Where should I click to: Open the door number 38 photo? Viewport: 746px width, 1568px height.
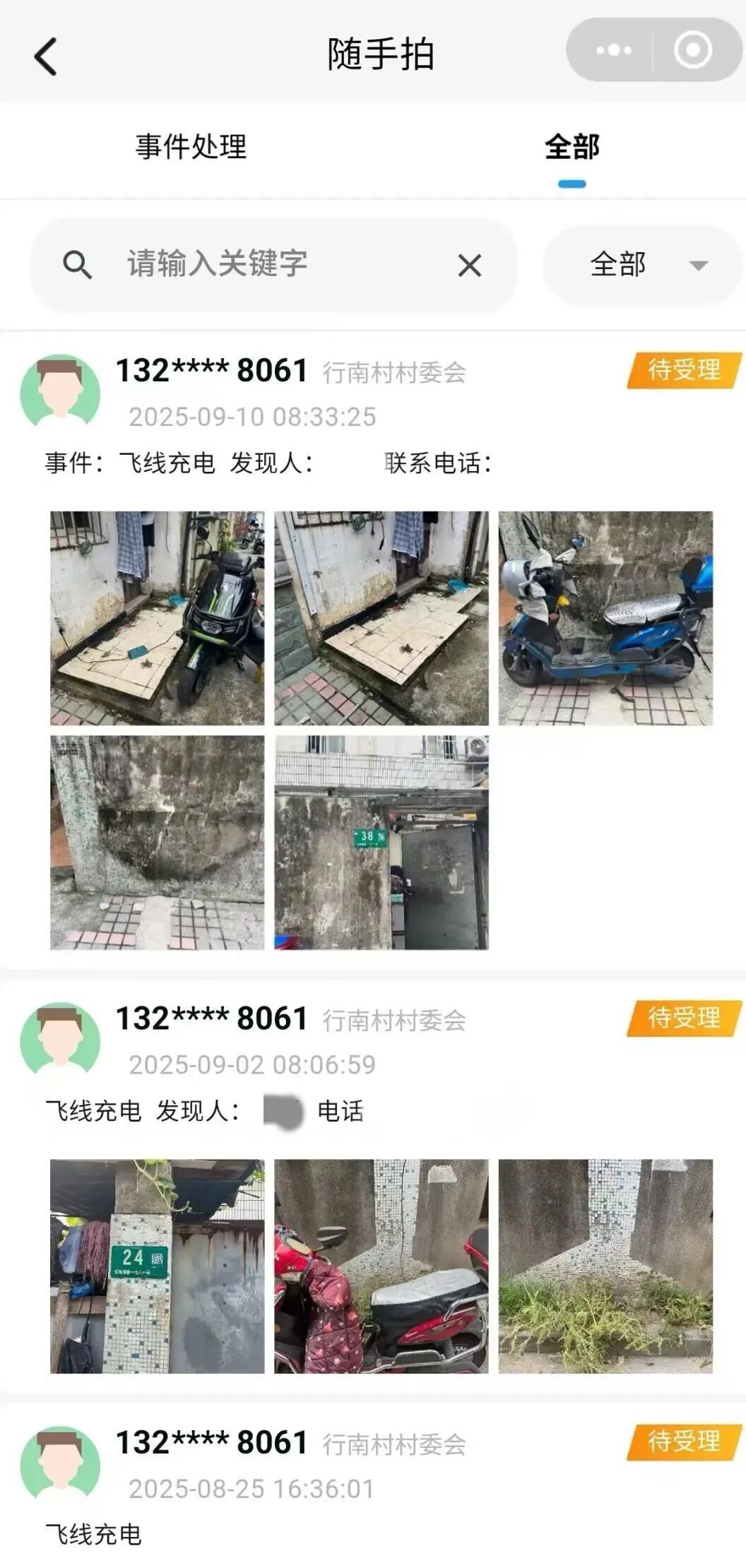click(381, 843)
